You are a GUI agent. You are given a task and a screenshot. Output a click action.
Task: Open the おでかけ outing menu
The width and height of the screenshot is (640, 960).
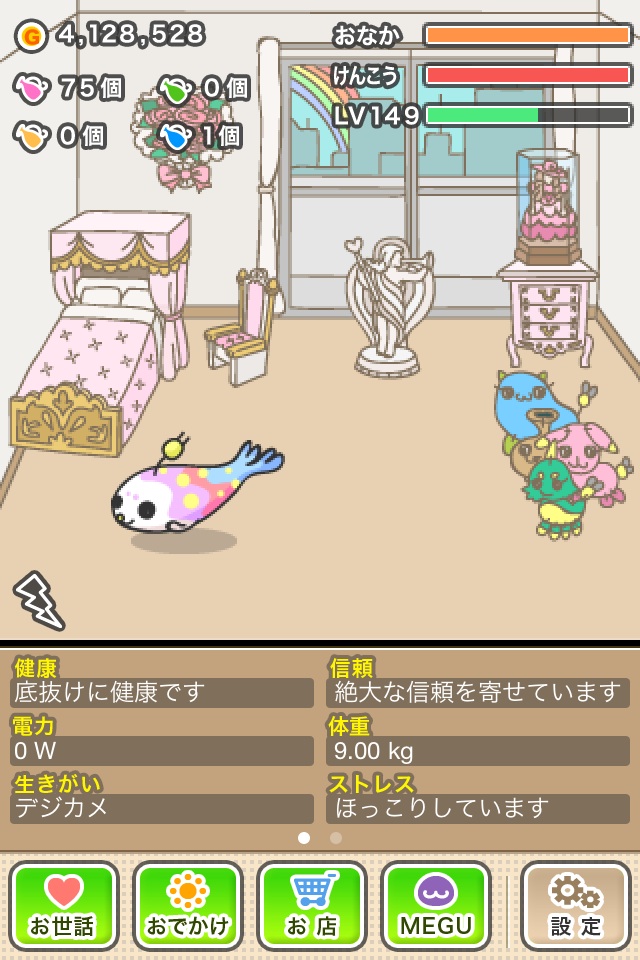[x=188, y=906]
